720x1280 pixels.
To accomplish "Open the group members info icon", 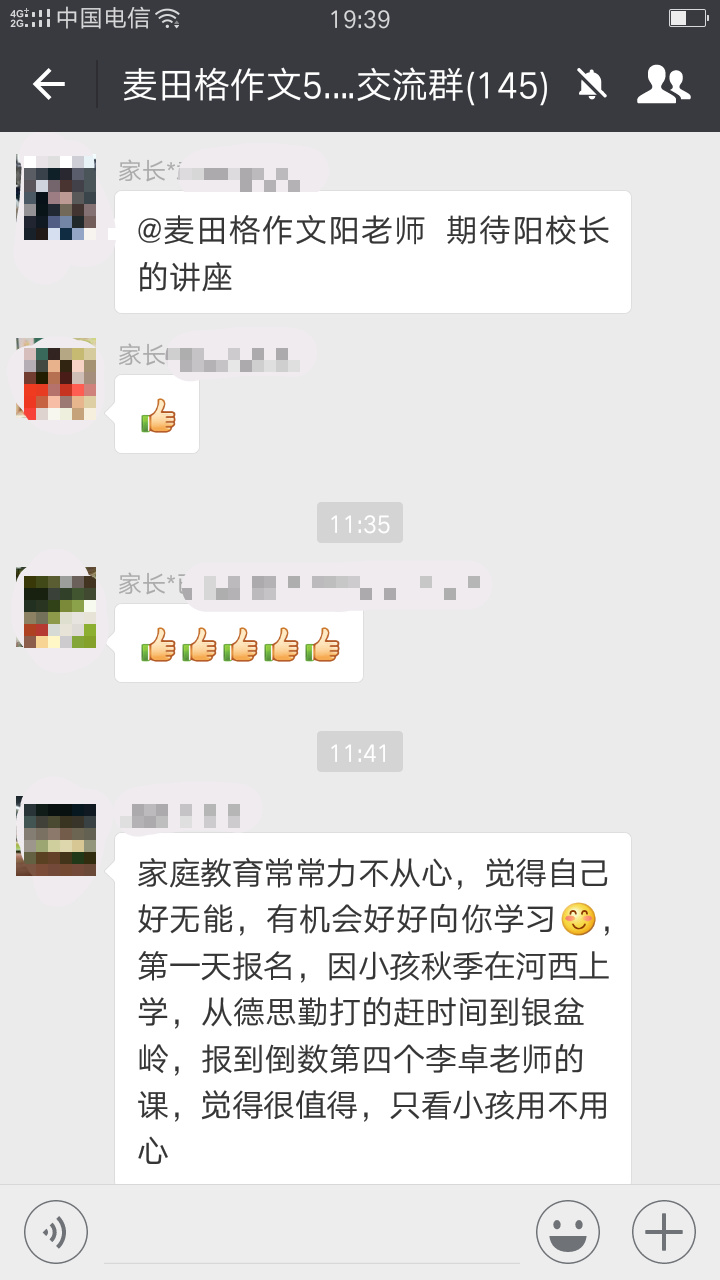I will (x=663, y=85).
